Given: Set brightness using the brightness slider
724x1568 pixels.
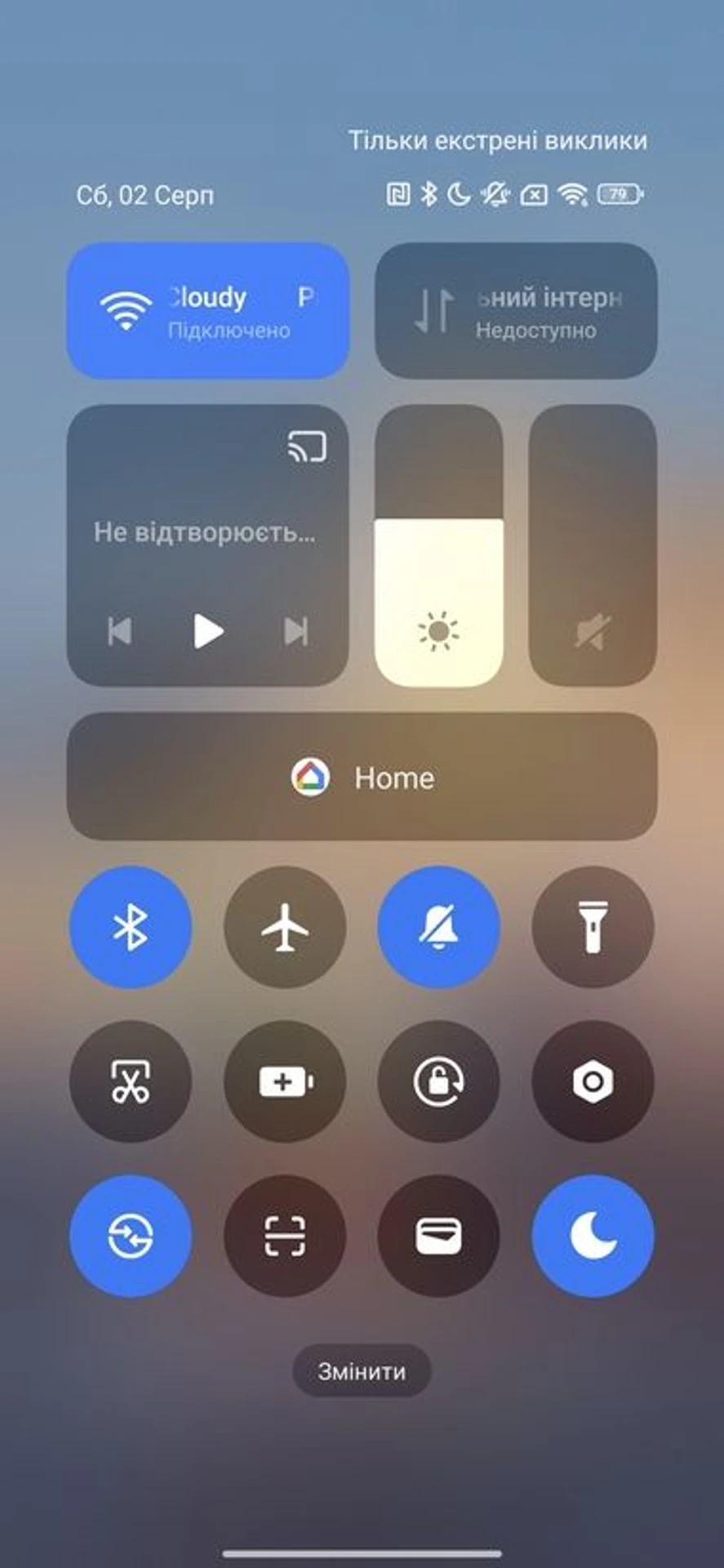Looking at the screenshot, I should [438, 546].
